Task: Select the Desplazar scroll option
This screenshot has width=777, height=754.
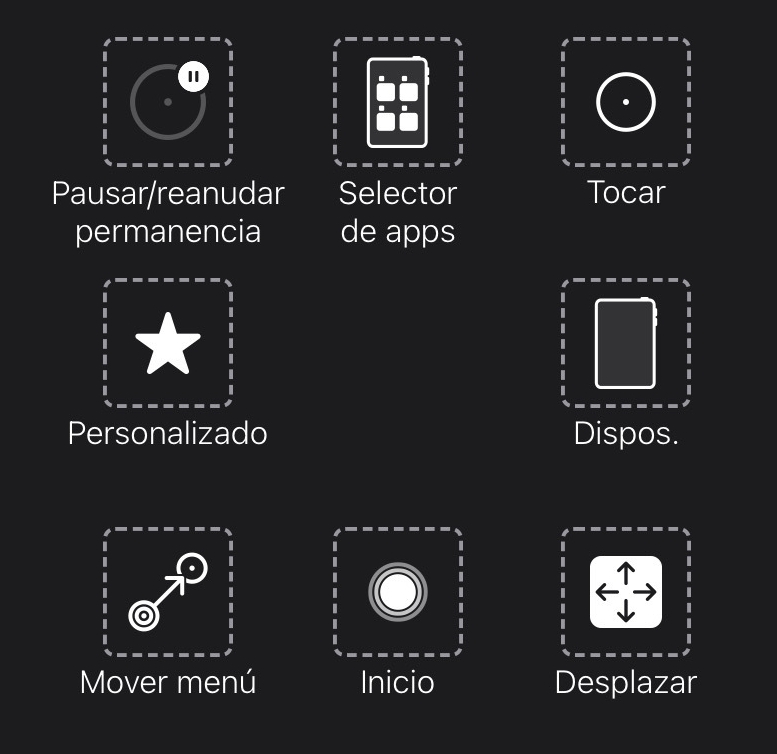Action: click(x=626, y=592)
